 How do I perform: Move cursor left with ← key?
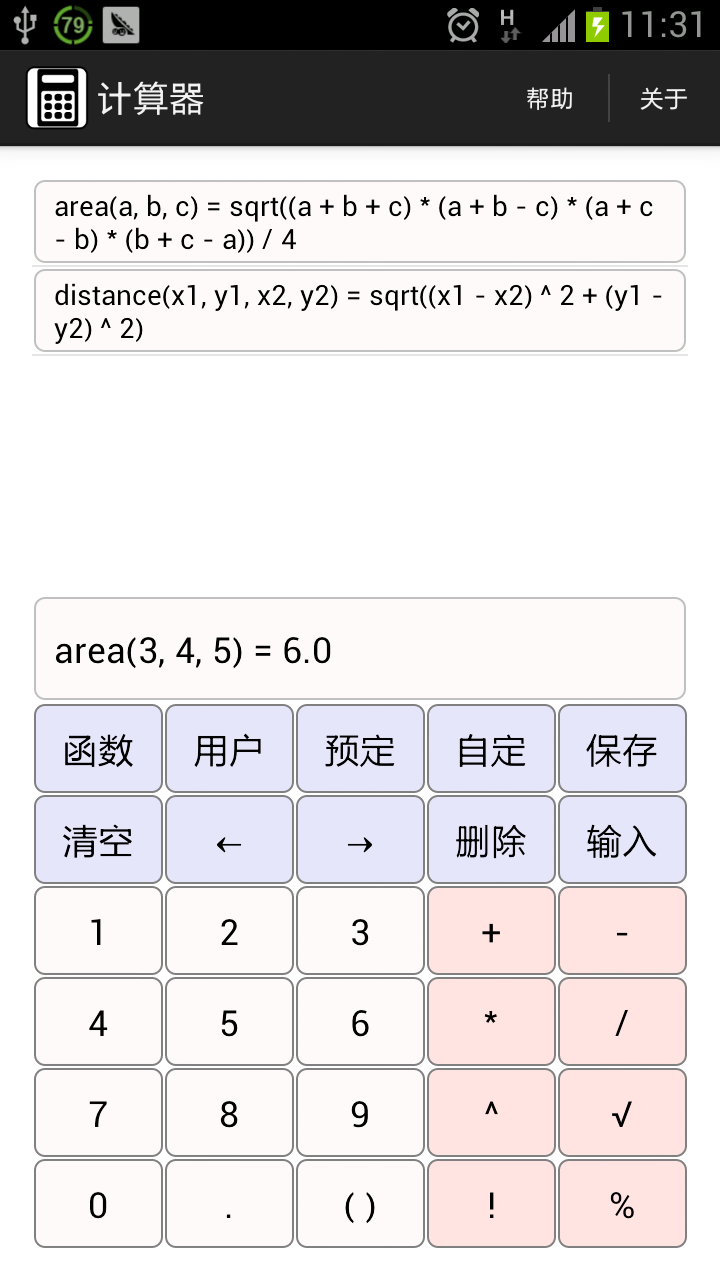[229, 840]
